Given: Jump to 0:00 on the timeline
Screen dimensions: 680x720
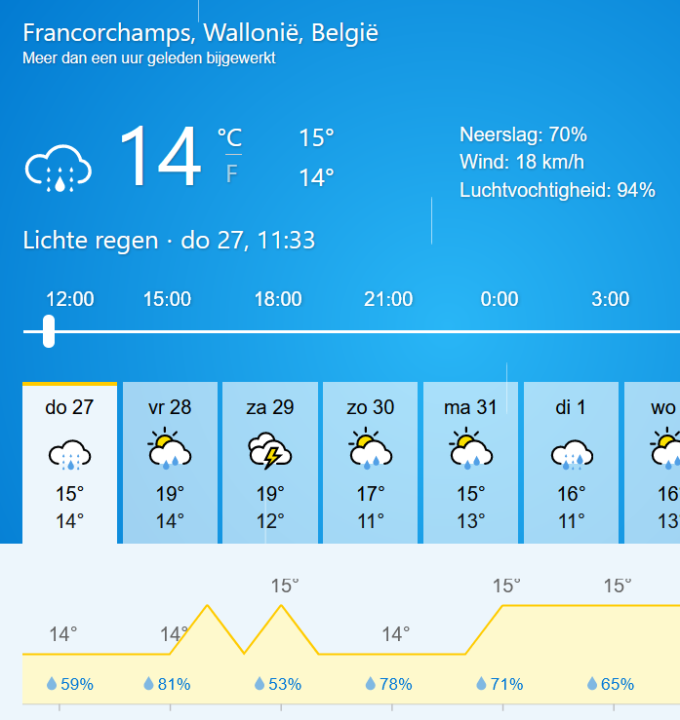Looking at the screenshot, I should point(499,299).
